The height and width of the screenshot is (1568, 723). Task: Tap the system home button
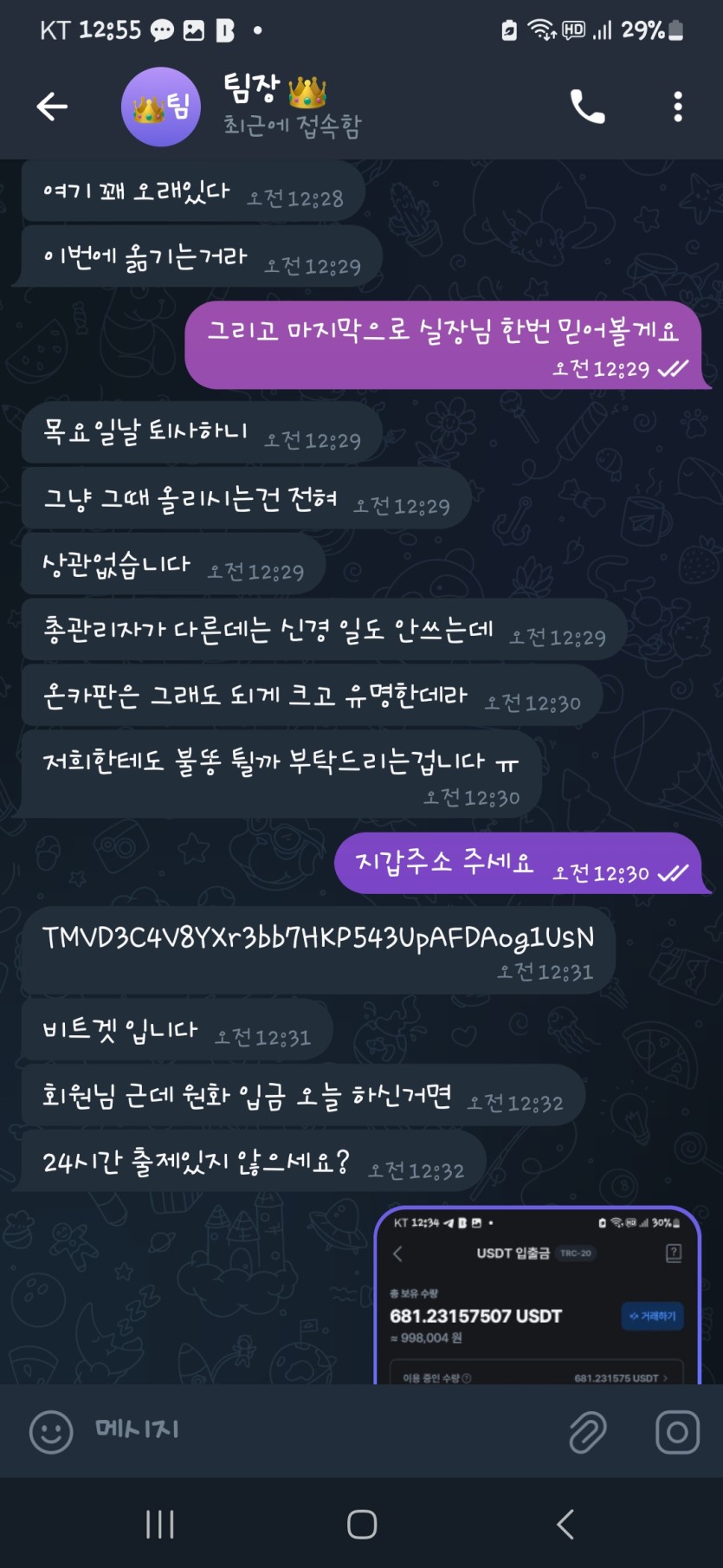[x=361, y=1524]
